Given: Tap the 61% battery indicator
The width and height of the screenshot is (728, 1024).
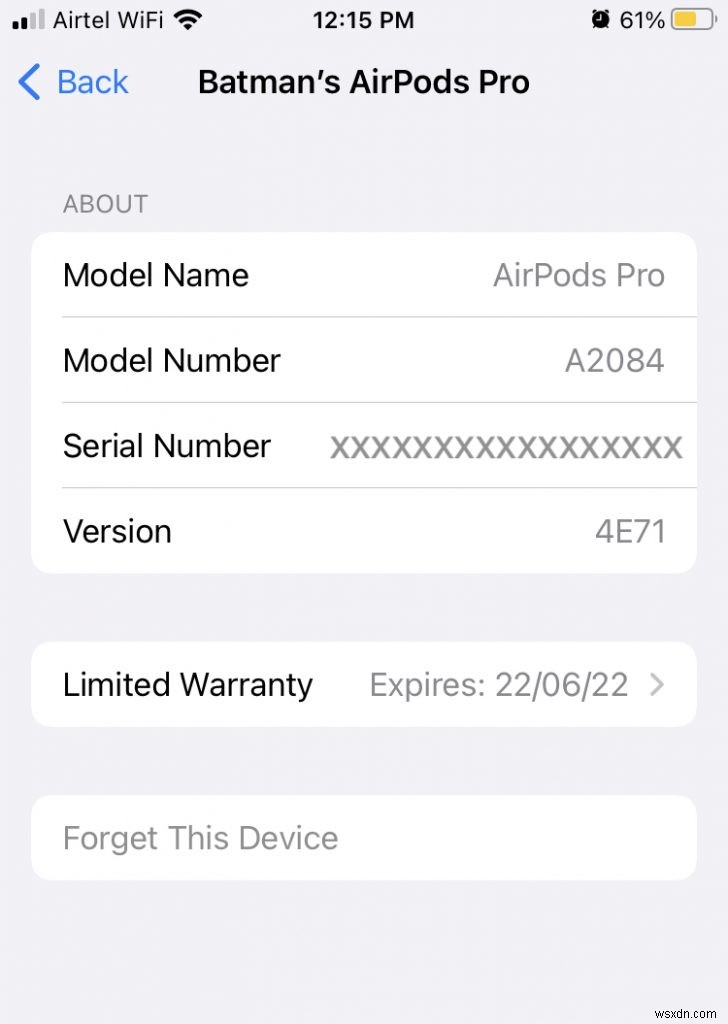Looking at the screenshot, I should 640,18.
